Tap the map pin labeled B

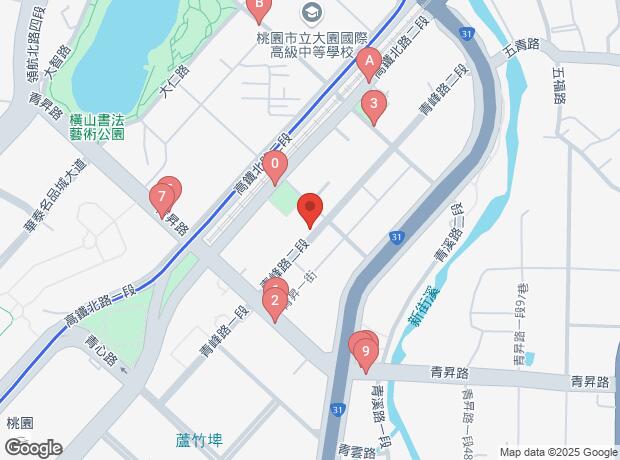click(258, 8)
